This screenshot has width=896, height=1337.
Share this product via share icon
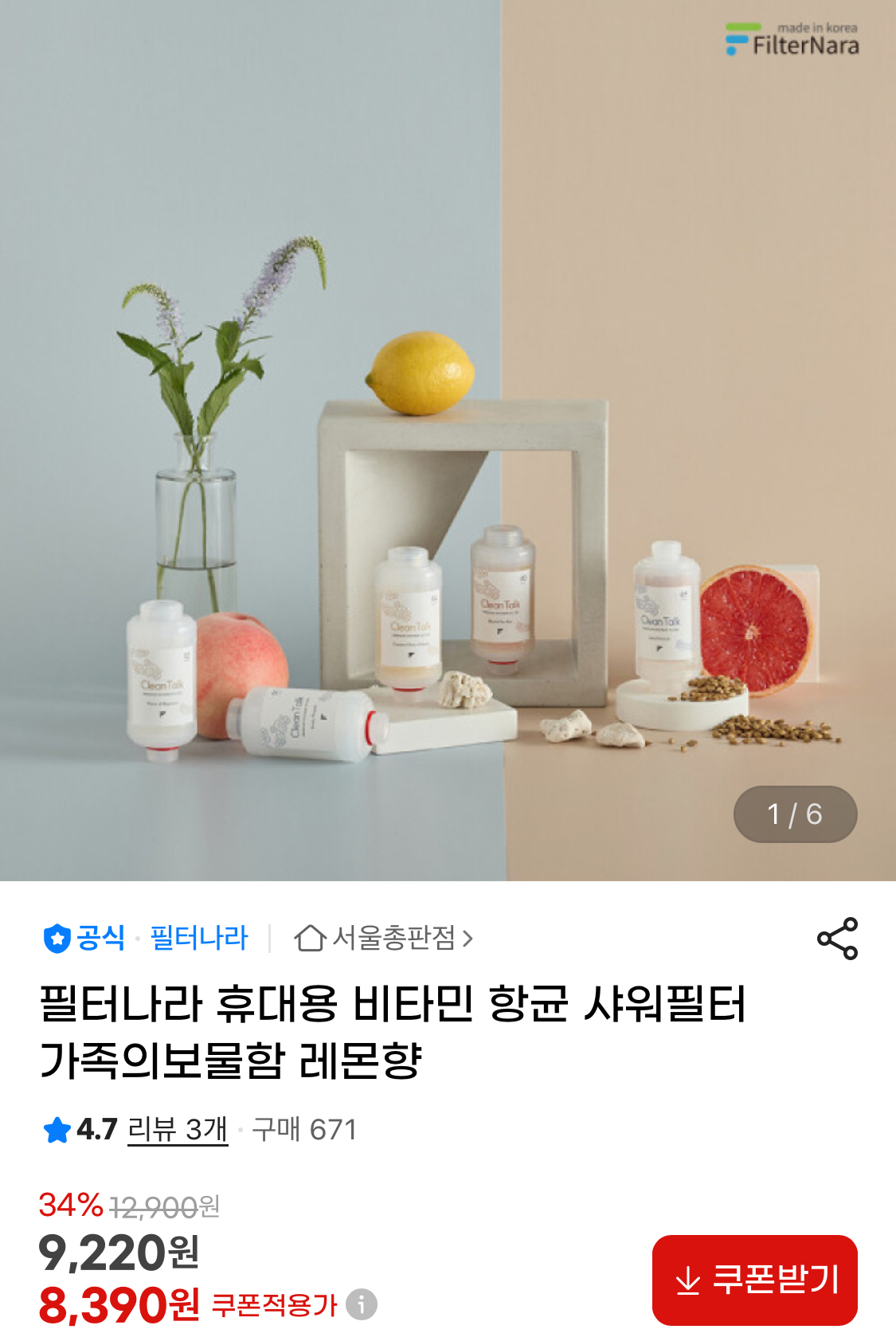(837, 938)
